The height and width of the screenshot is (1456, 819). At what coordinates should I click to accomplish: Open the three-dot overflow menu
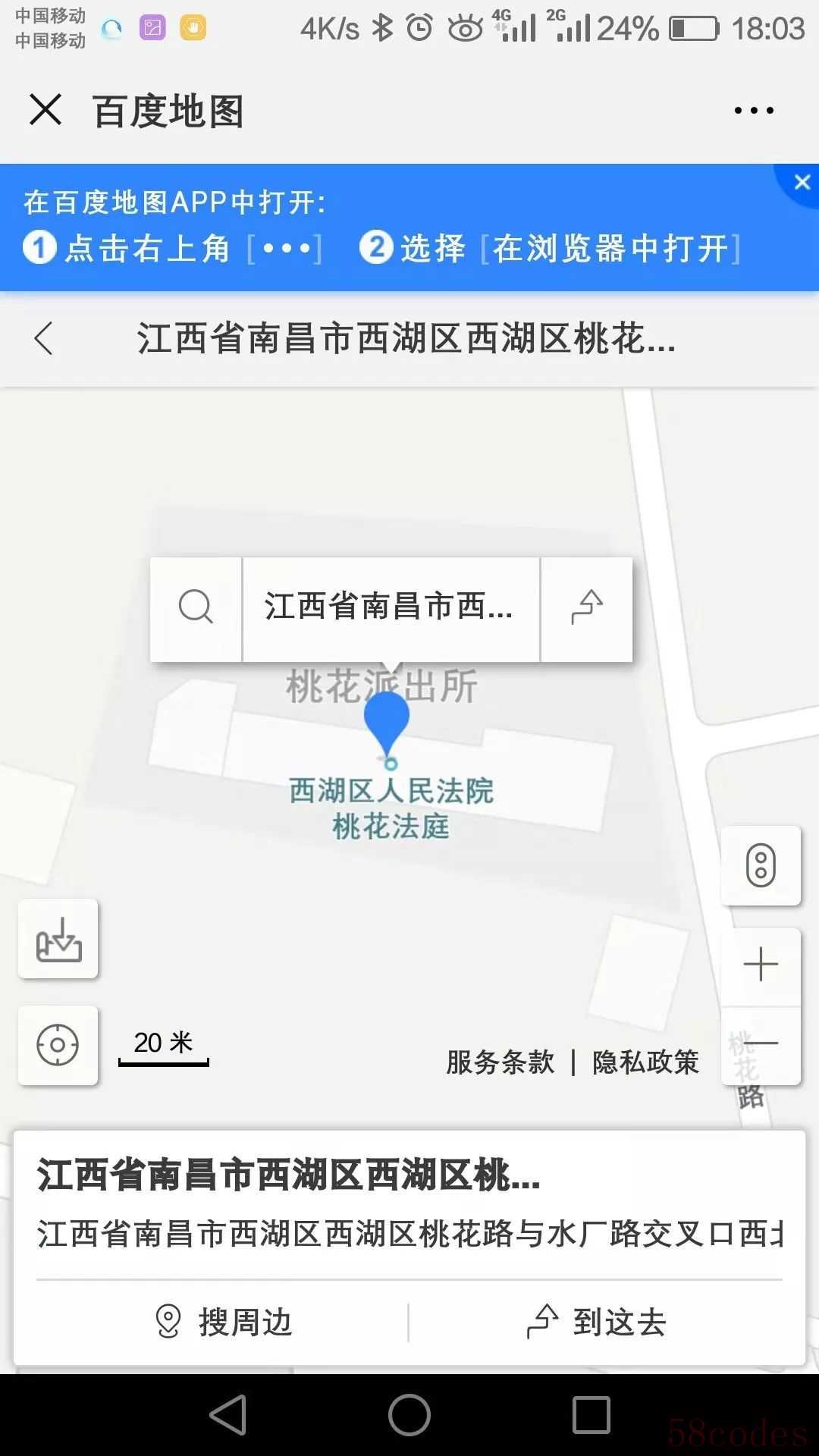point(754,111)
